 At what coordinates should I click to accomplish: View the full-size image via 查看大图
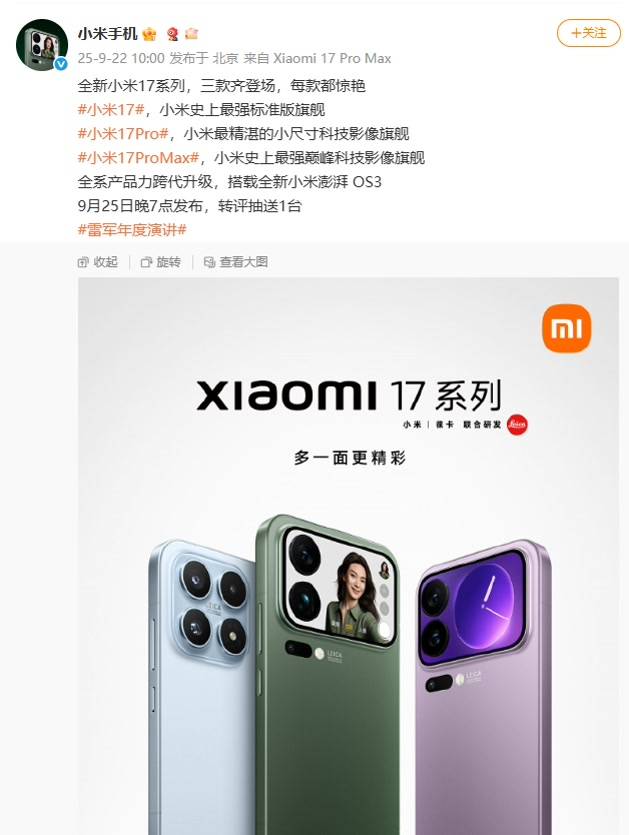235,262
